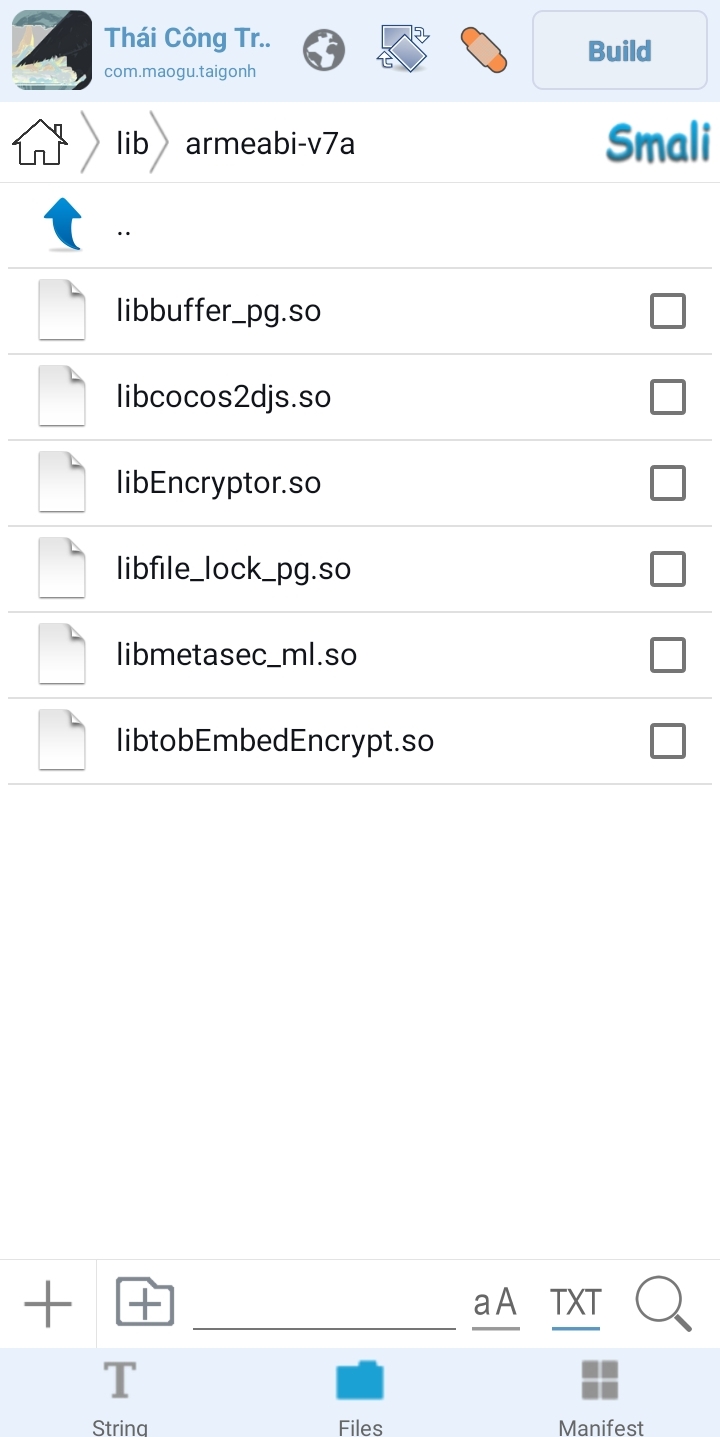Navigate to the lib folder breadcrumb

(x=132, y=143)
